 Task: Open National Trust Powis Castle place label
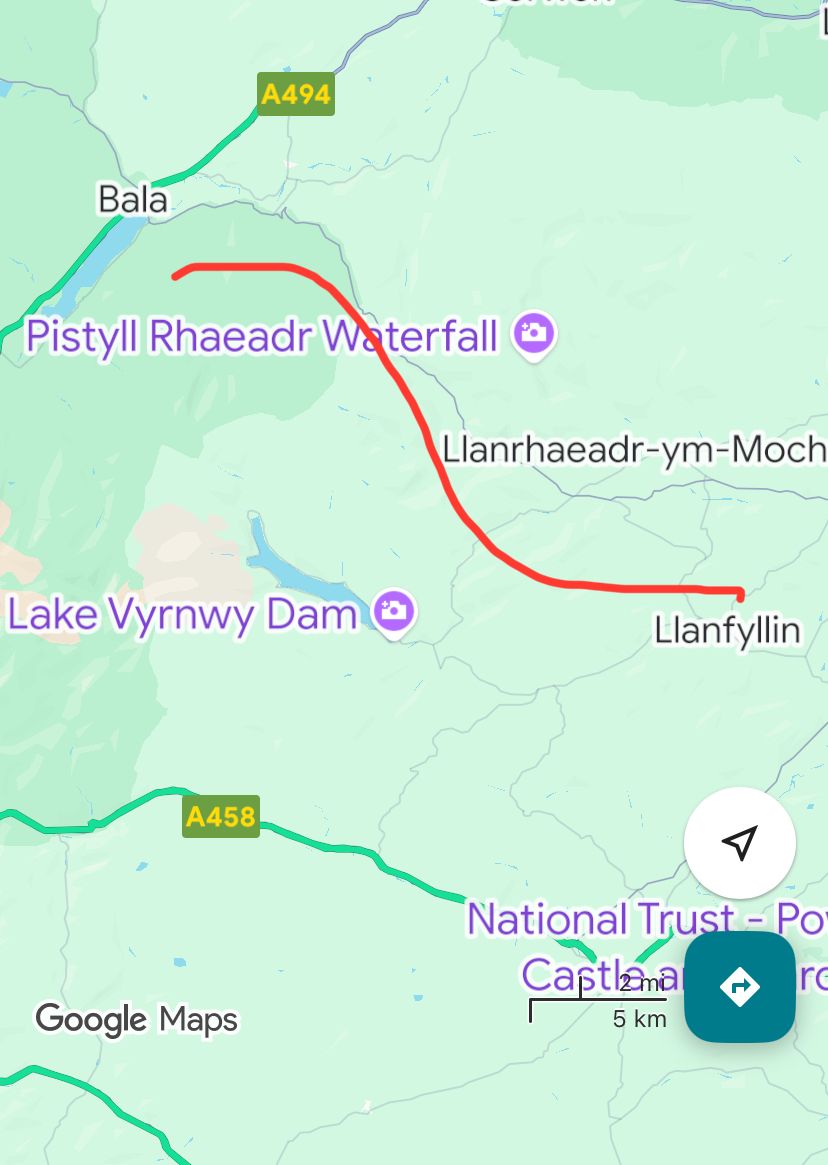(x=600, y=918)
